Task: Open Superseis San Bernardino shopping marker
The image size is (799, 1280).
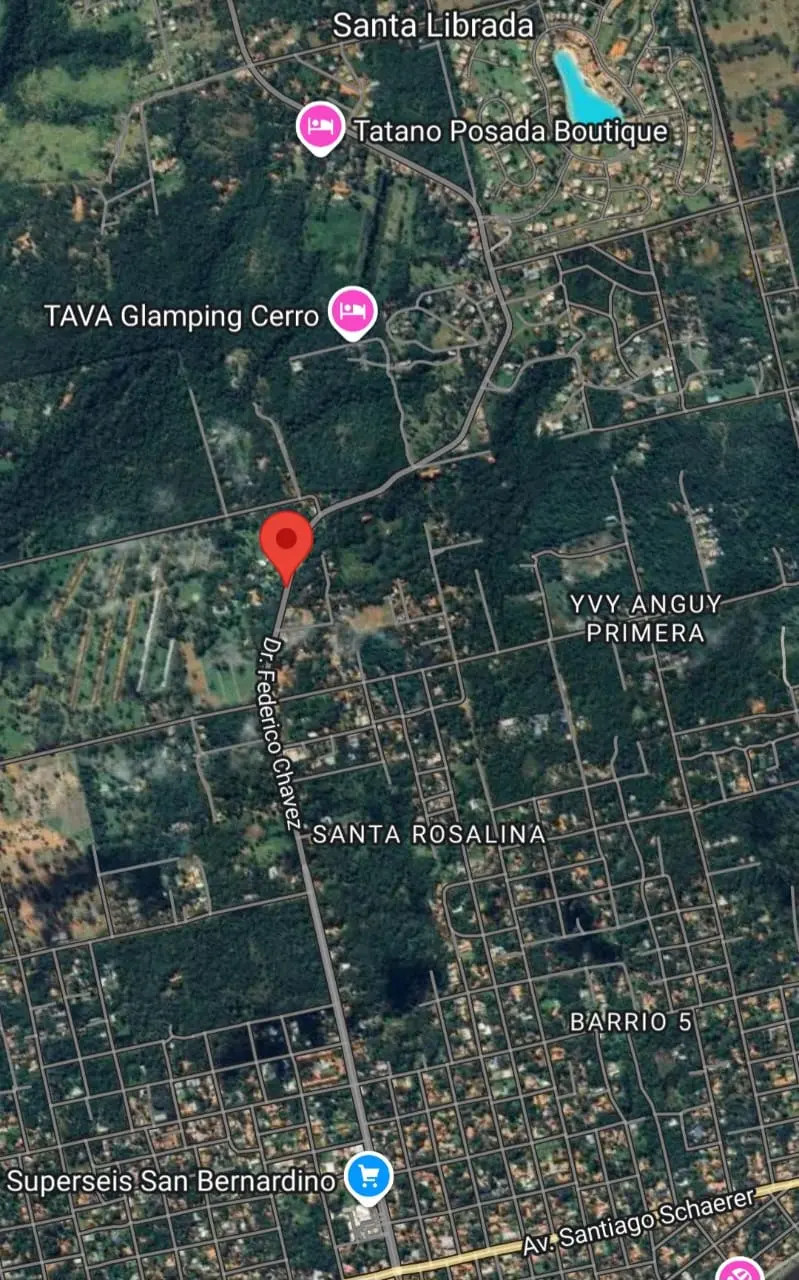Action: (x=368, y=1179)
